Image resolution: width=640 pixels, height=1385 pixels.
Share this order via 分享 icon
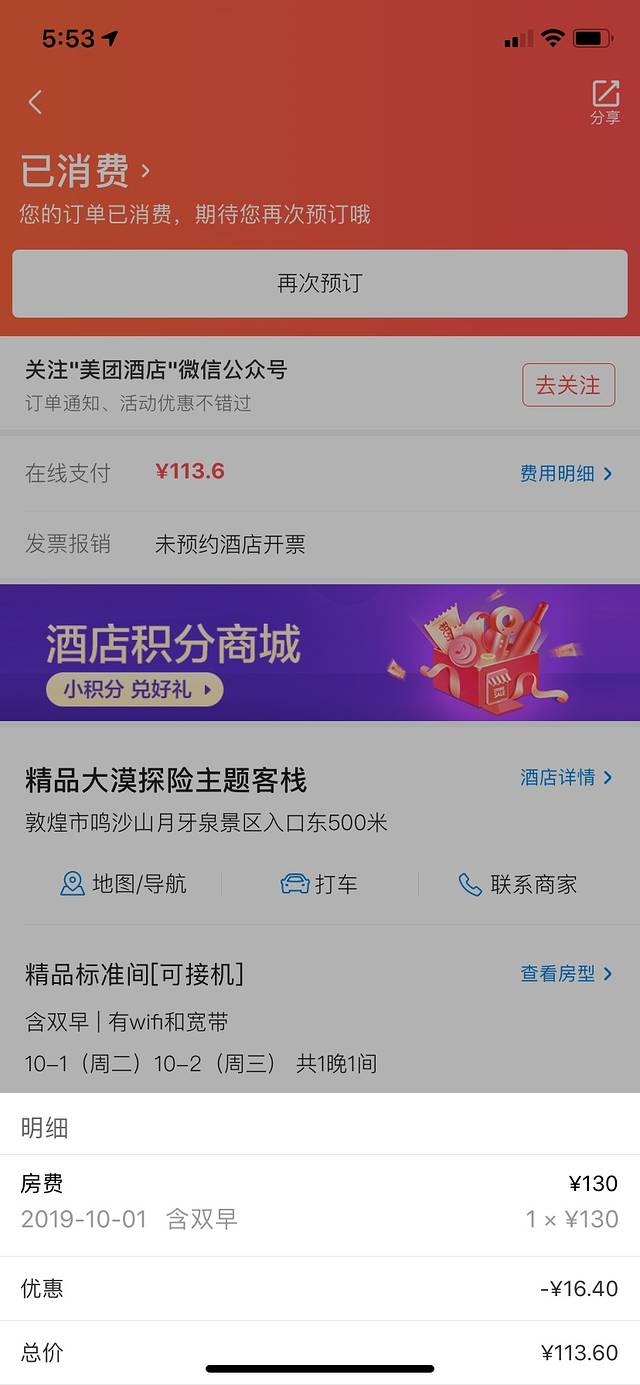605,102
